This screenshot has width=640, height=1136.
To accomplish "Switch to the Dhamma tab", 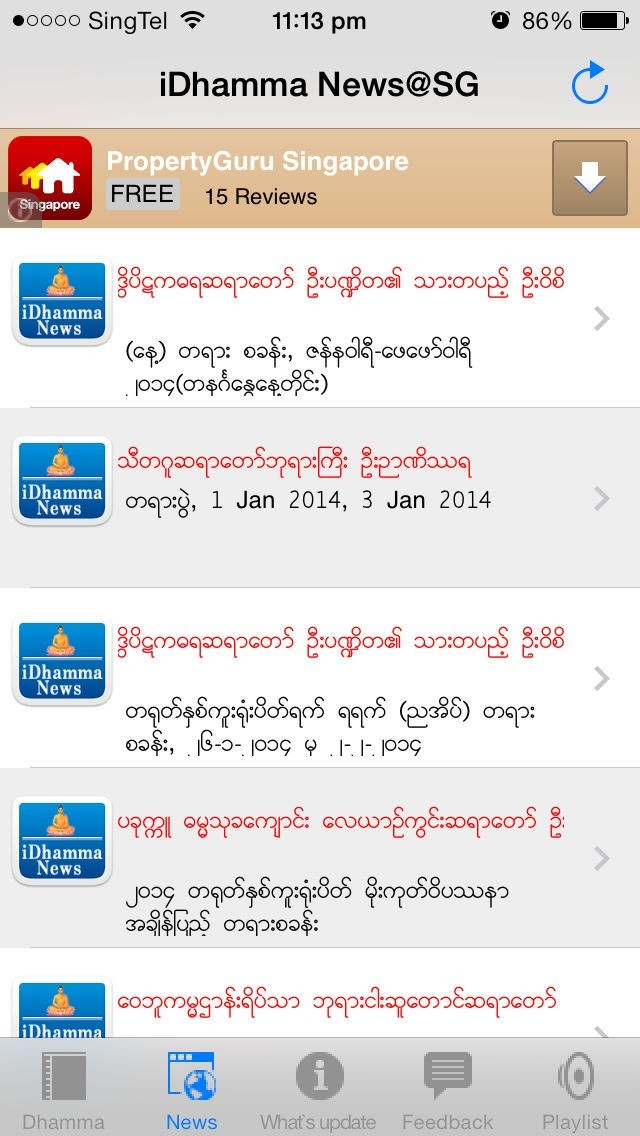I will point(64,1089).
